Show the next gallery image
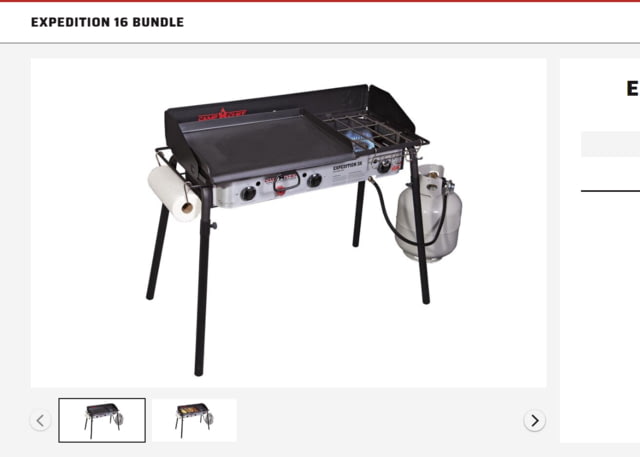Viewport: 640px width, 457px height. tap(534, 420)
